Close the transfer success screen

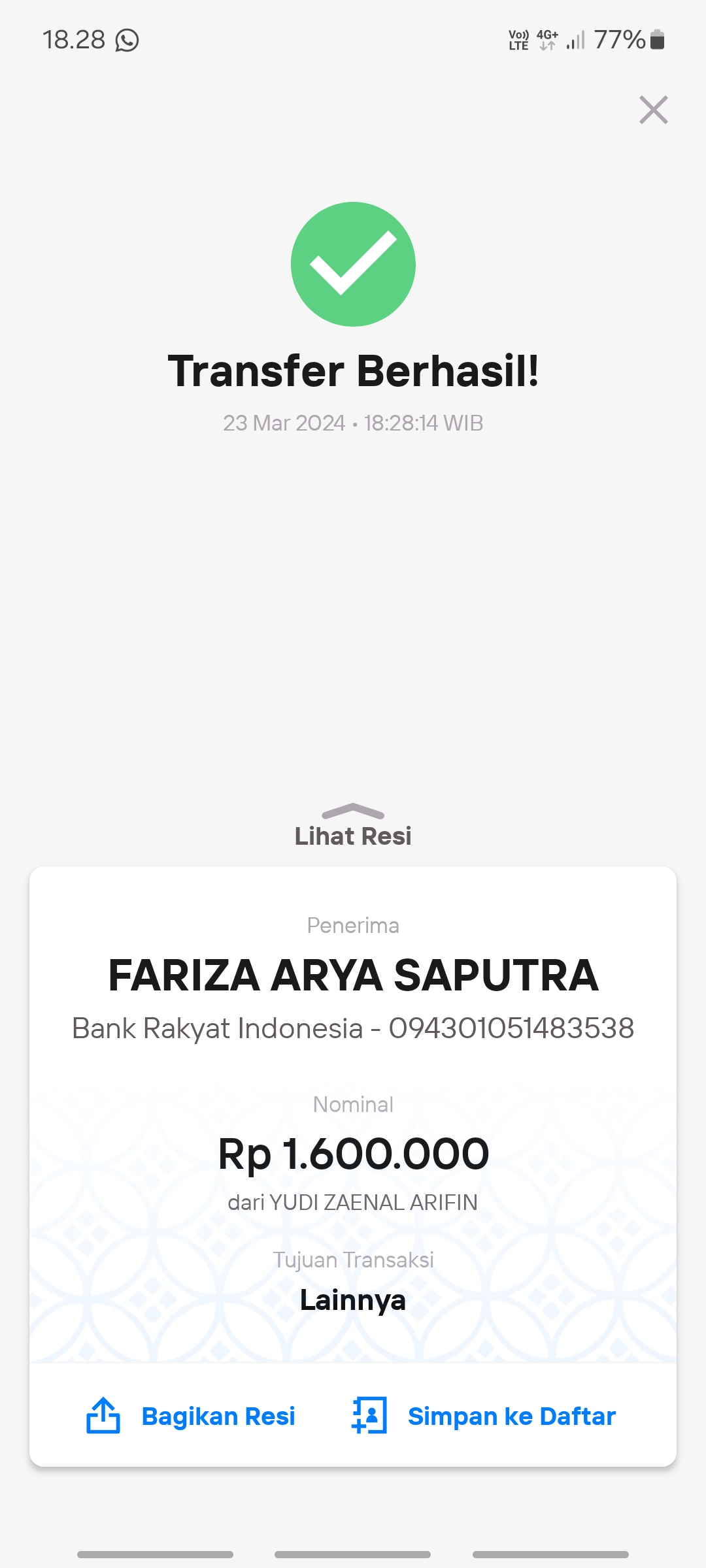[x=653, y=110]
